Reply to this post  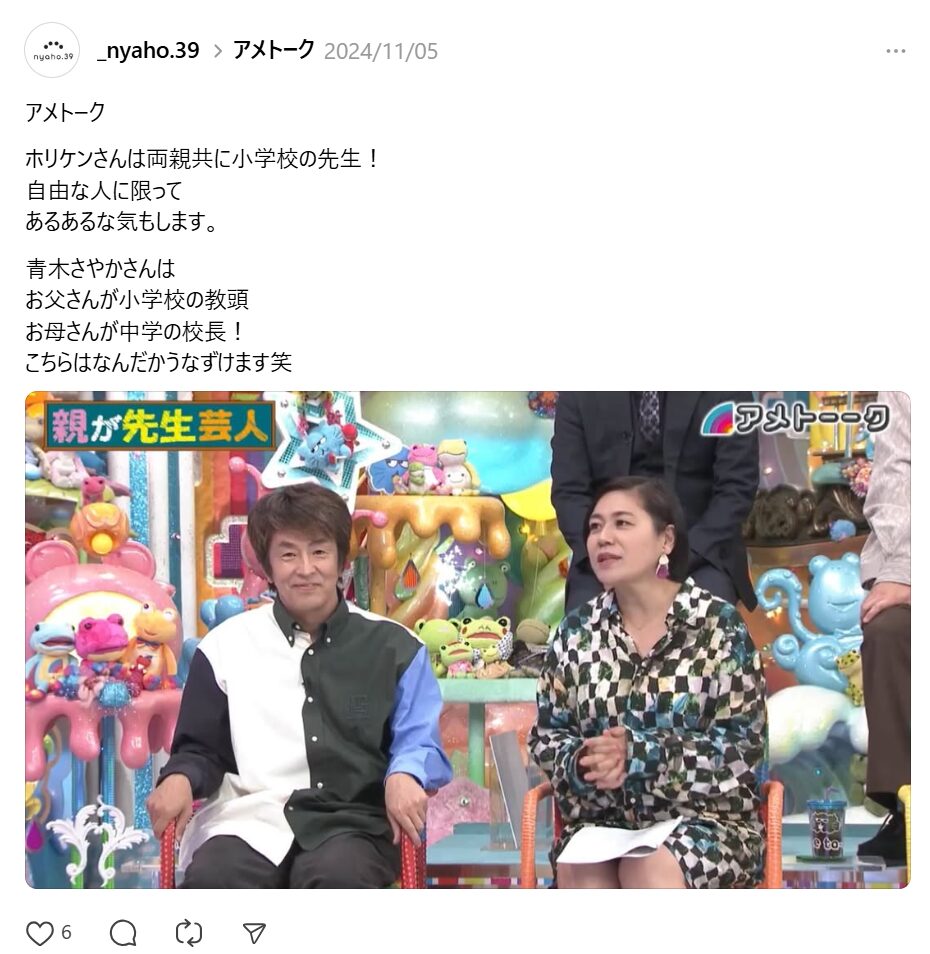pos(123,933)
